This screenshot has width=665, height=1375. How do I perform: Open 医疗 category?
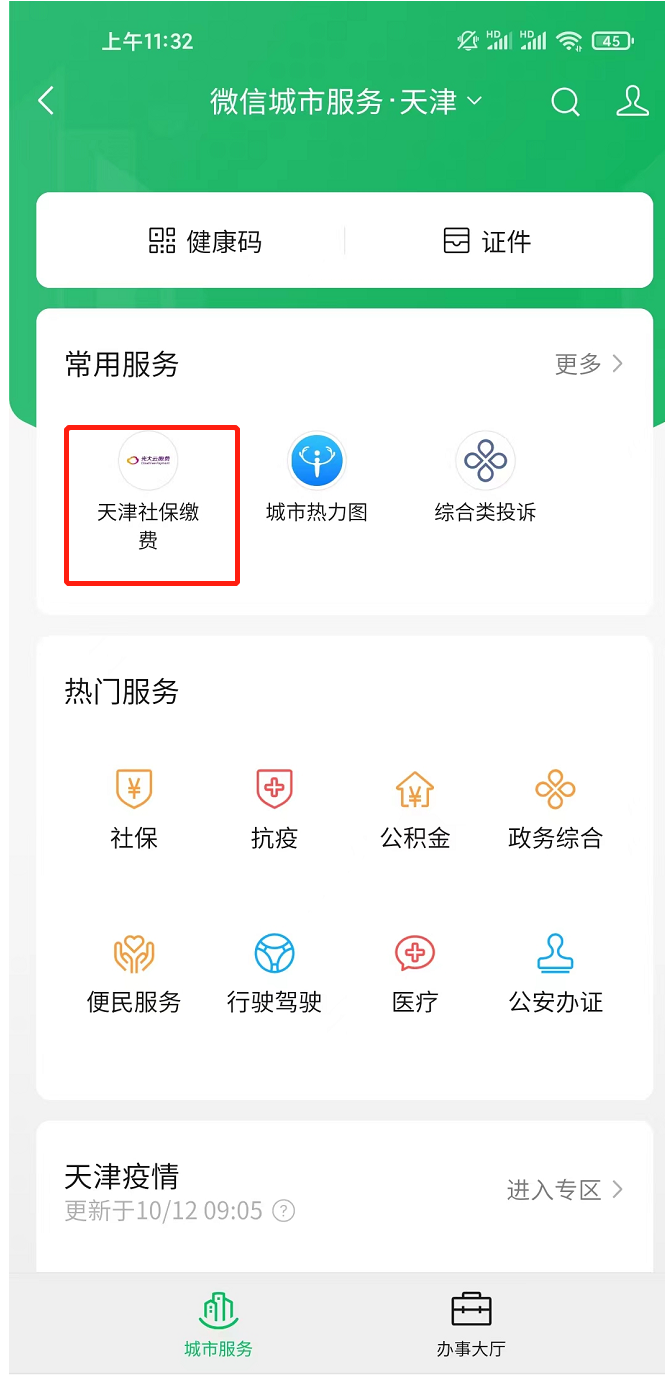(415, 973)
